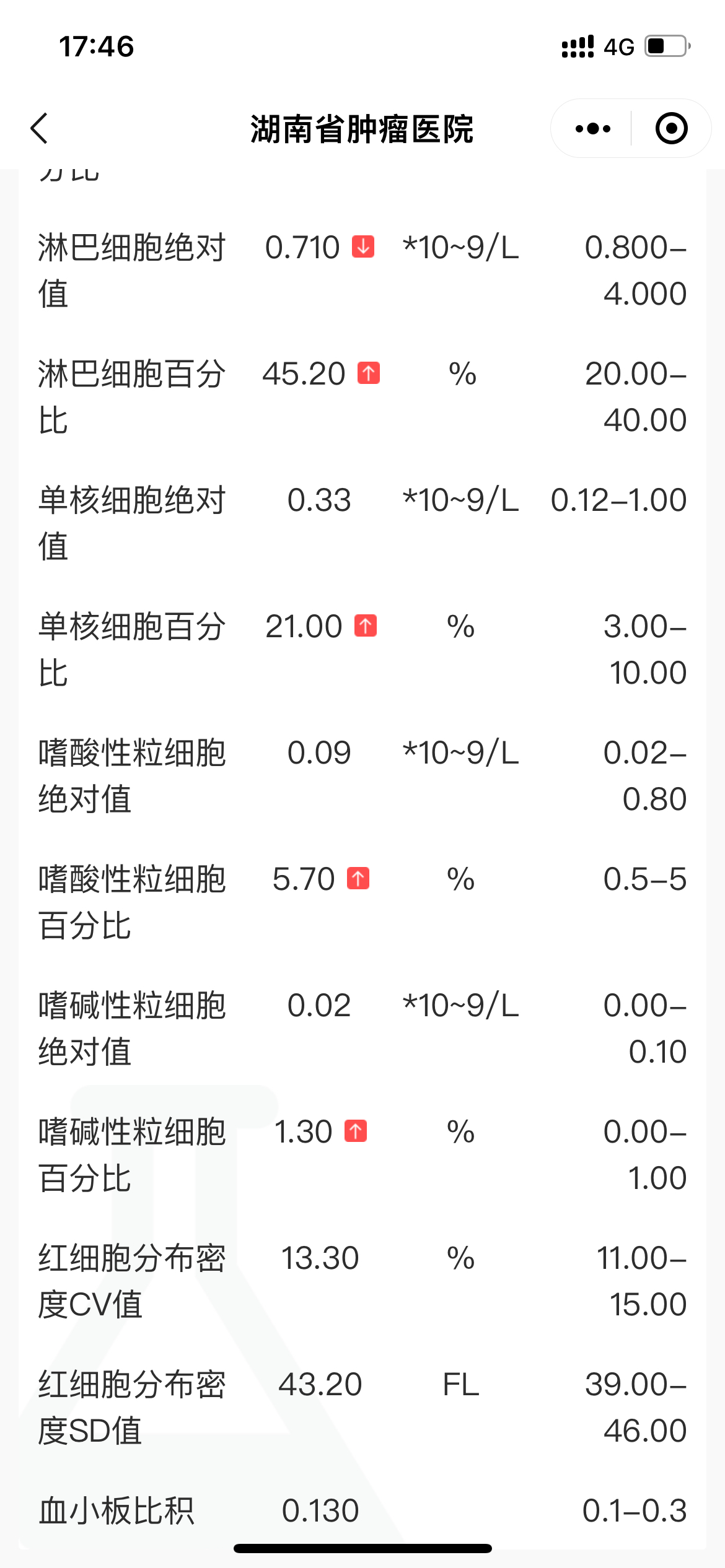
Task: Open the mini program more options menu
Action: tap(592, 129)
